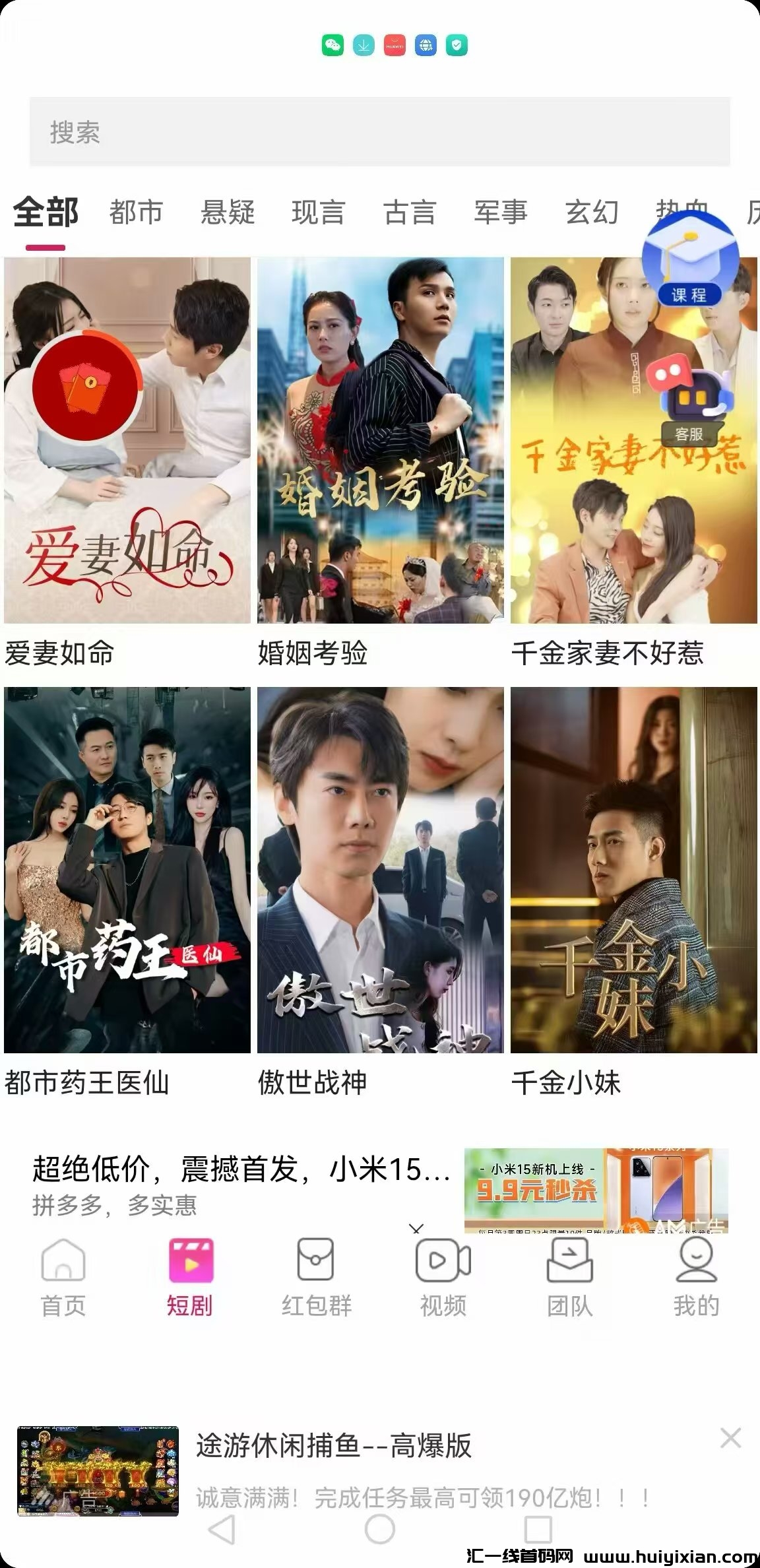The image size is (760, 1568).
Task: Tap the system back button
Action: (222, 1529)
